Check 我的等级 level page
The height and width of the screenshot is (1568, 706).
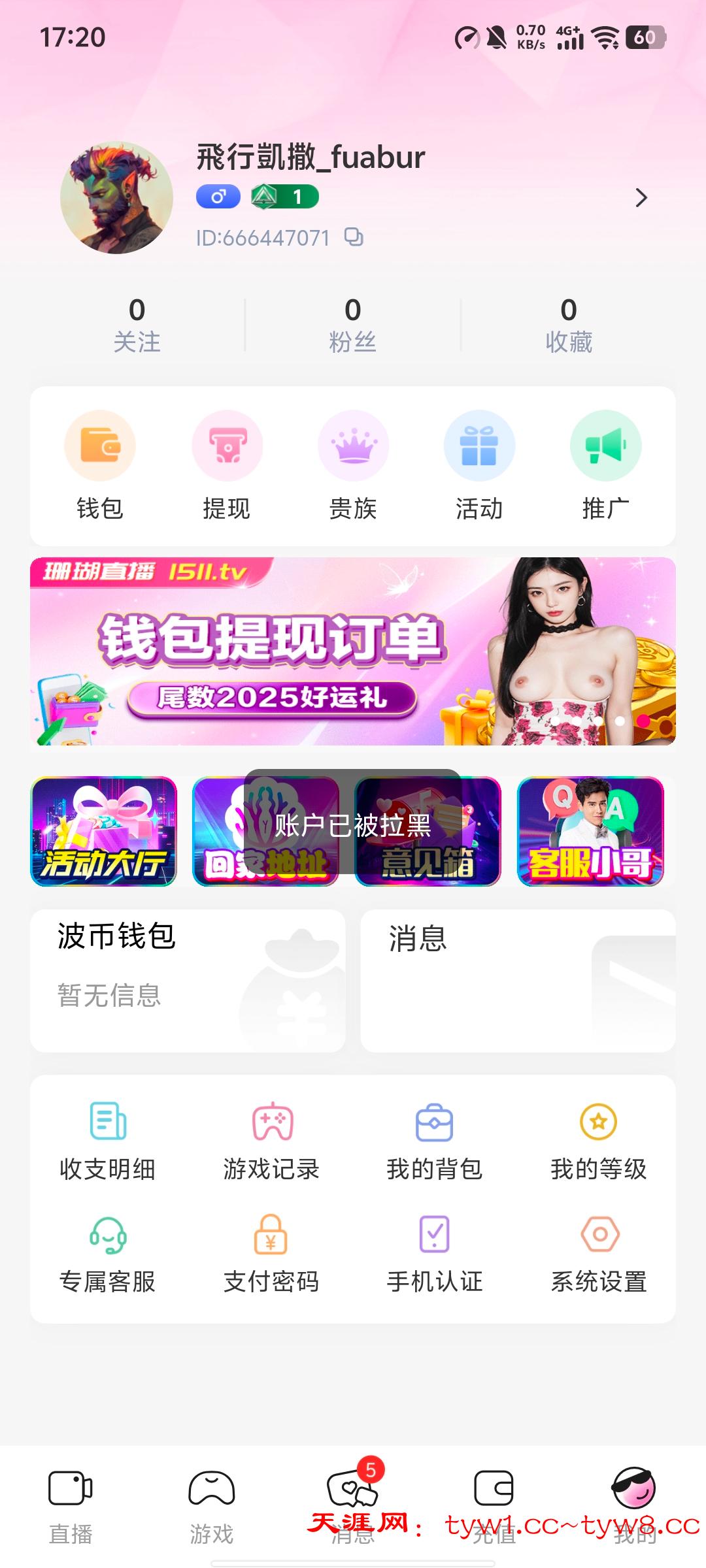(598, 1141)
